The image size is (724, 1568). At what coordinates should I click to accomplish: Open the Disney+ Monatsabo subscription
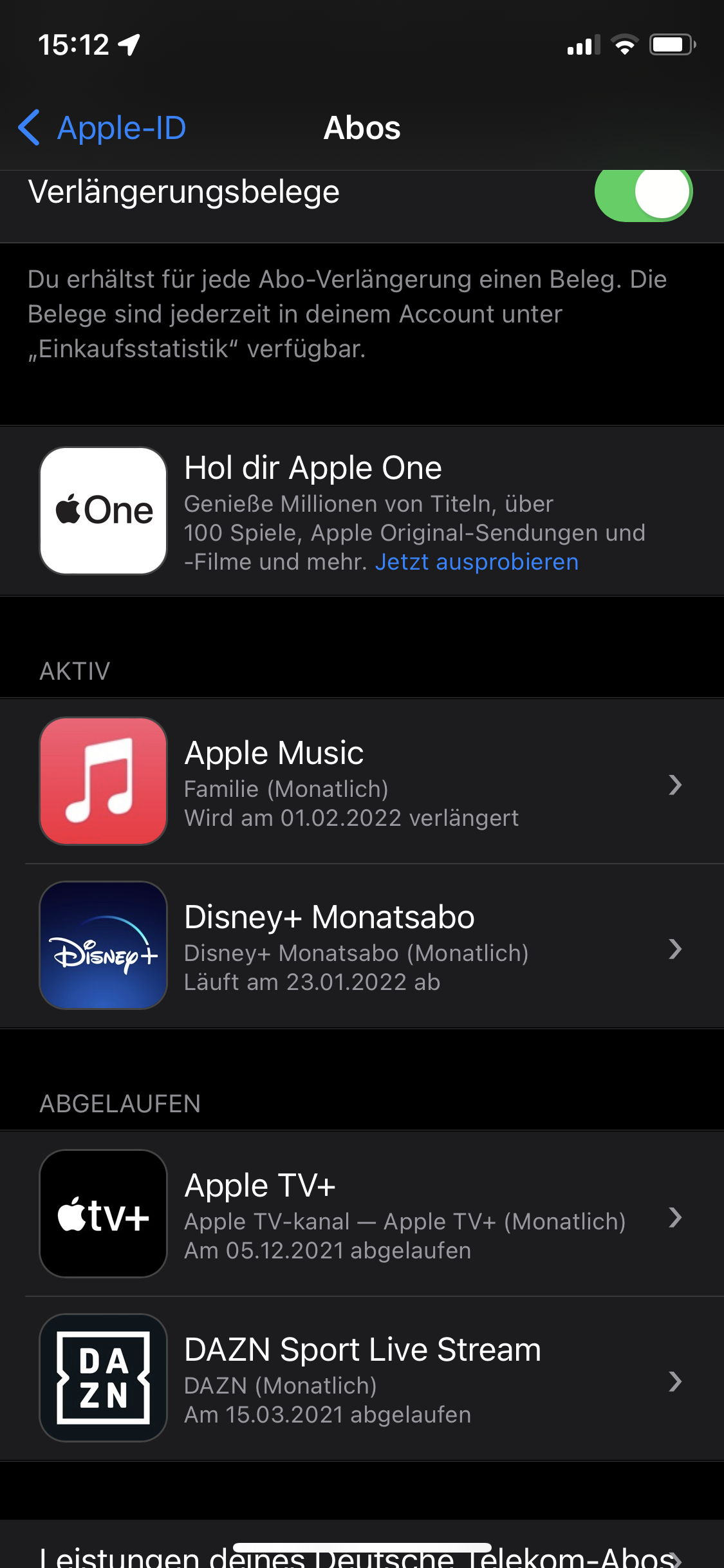(x=362, y=946)
